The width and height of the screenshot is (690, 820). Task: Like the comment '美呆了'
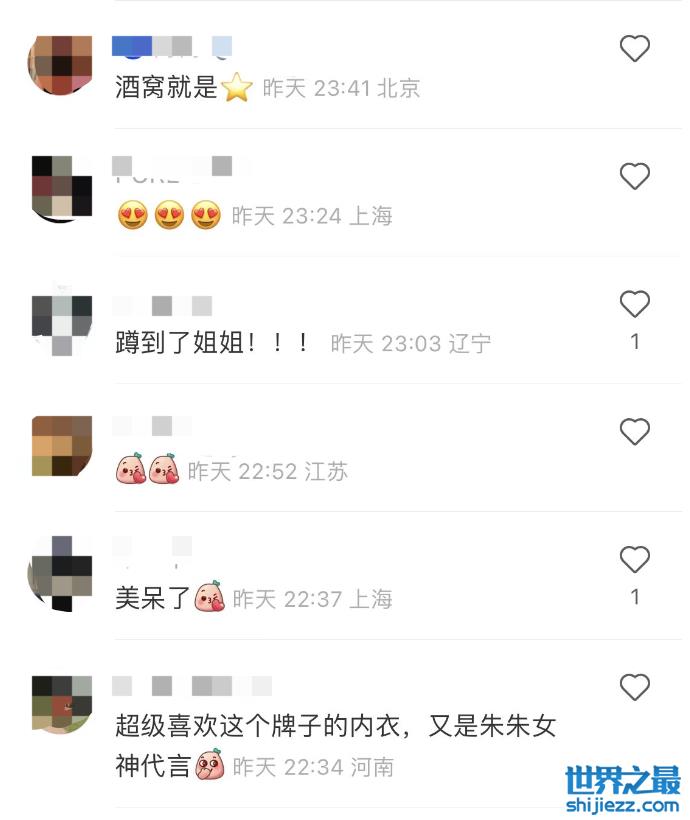click(635, 560)
